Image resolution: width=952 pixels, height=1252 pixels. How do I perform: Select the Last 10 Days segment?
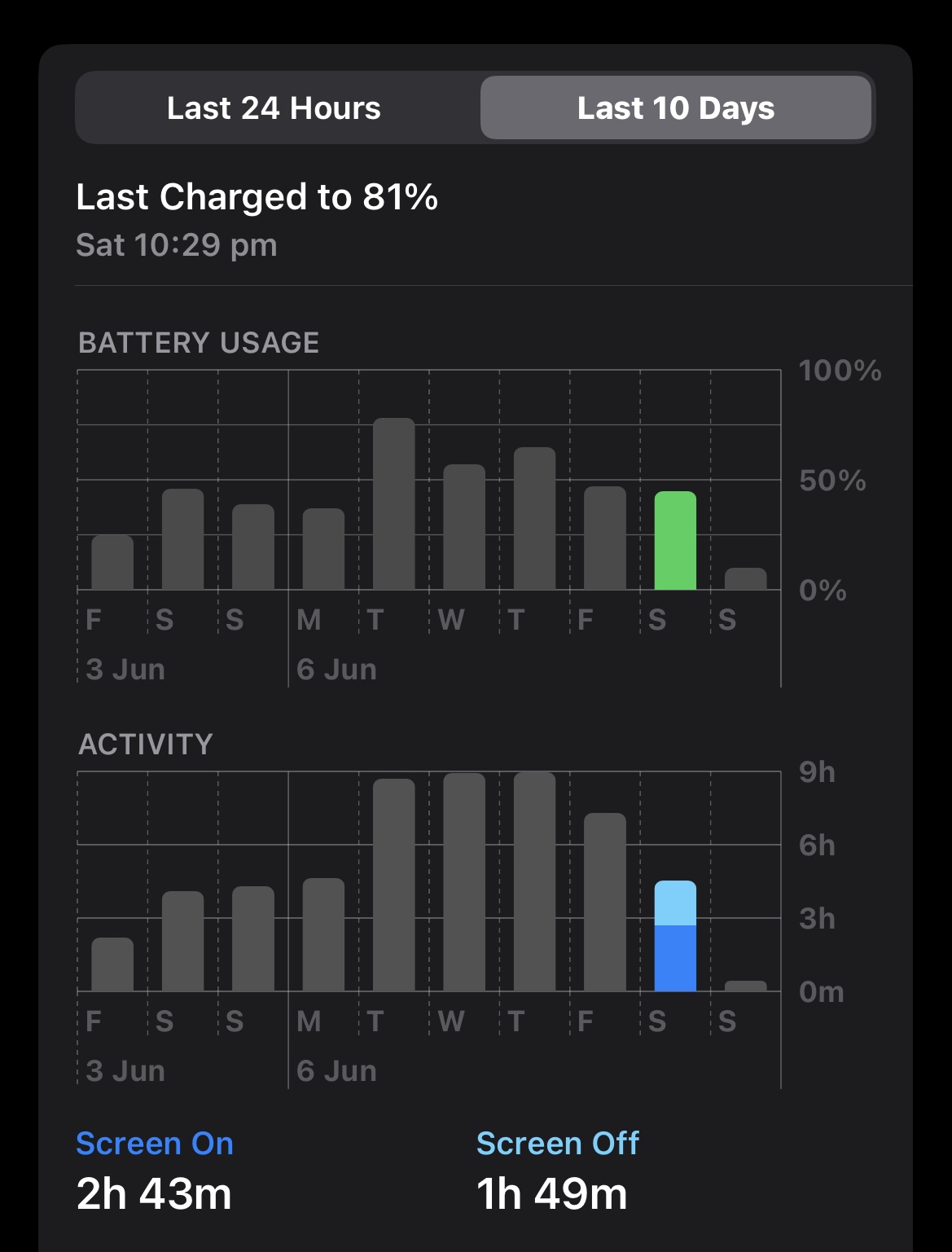pyautogui.click(x=676, y=108)
